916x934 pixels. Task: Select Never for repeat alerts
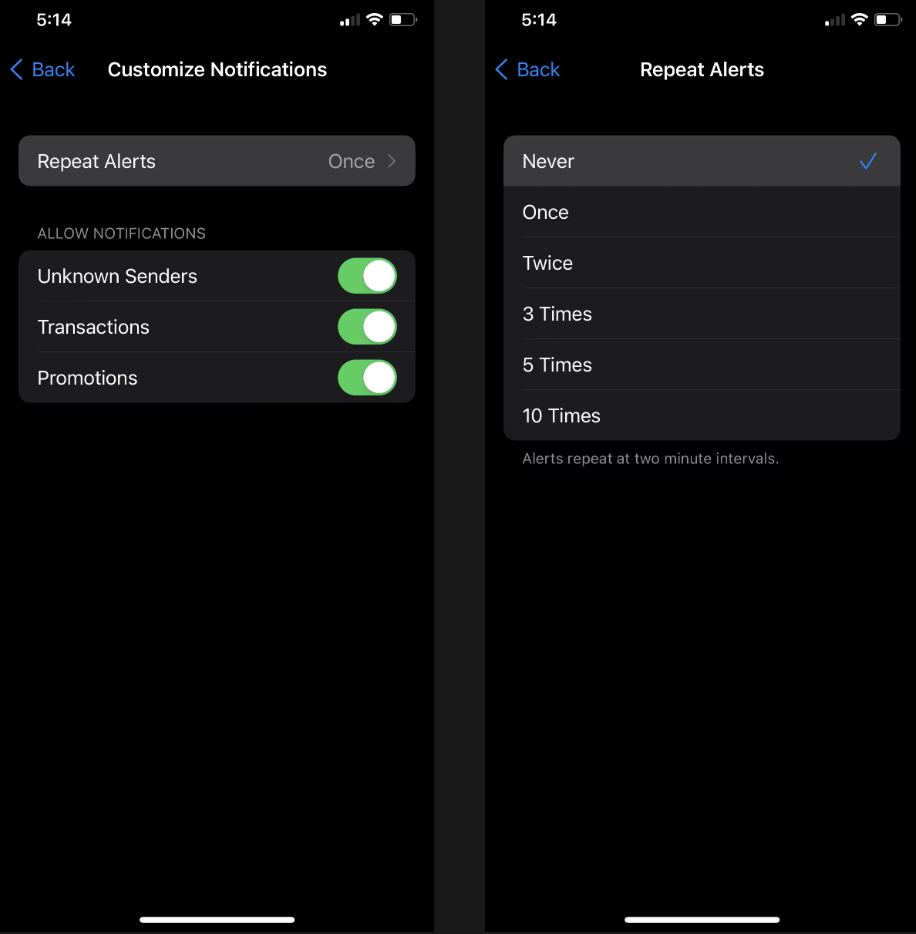point(700,161)
